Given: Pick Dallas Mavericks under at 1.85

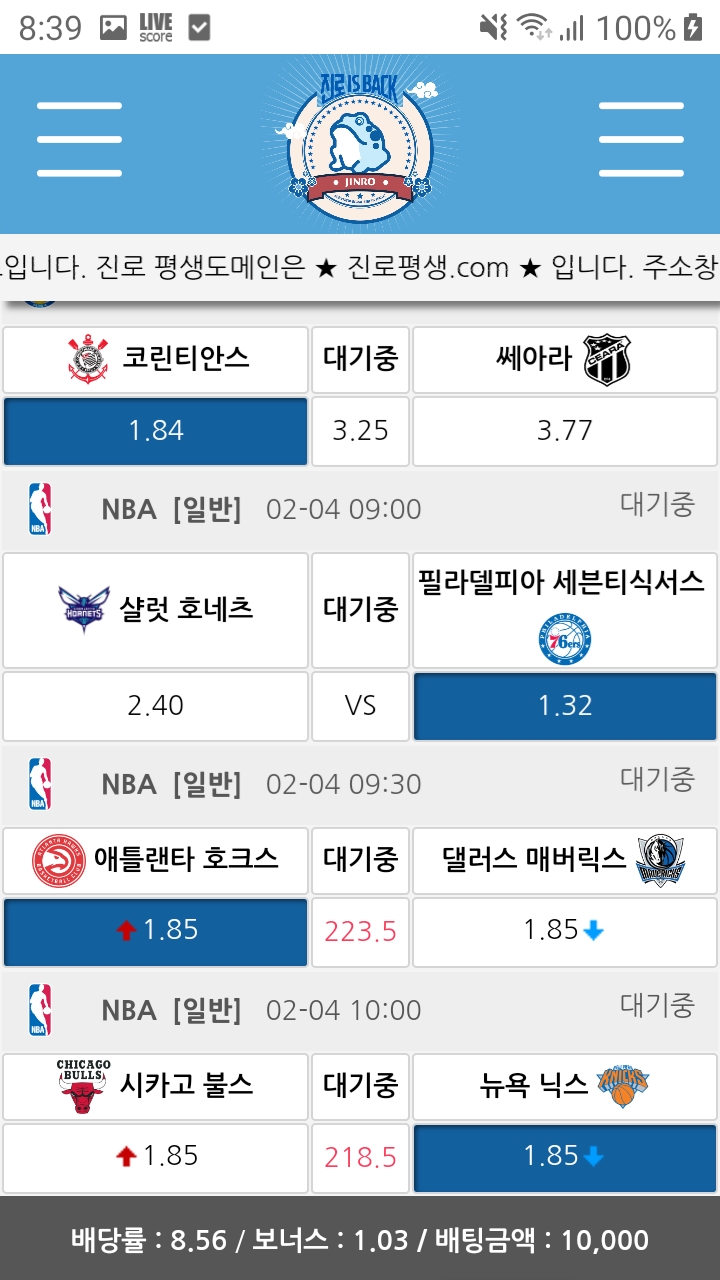Looking at the screenshot, I should 565,931.
